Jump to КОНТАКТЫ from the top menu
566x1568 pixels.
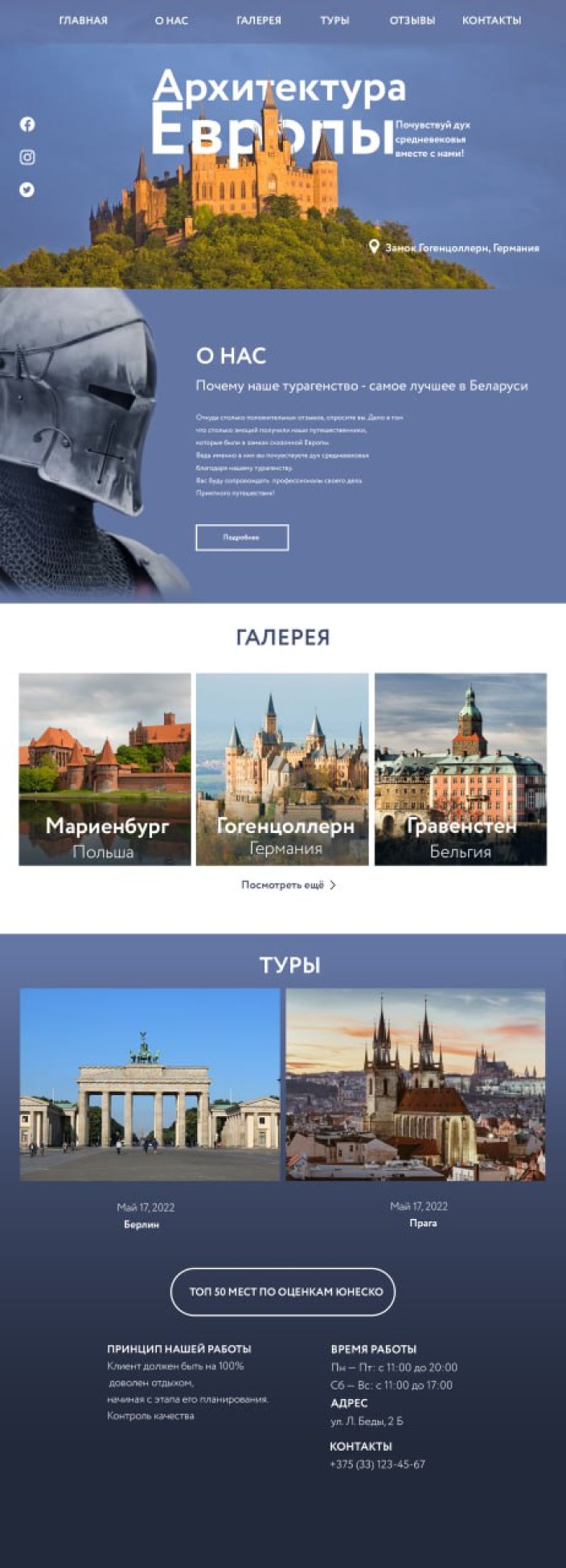[x=491, y=20]
